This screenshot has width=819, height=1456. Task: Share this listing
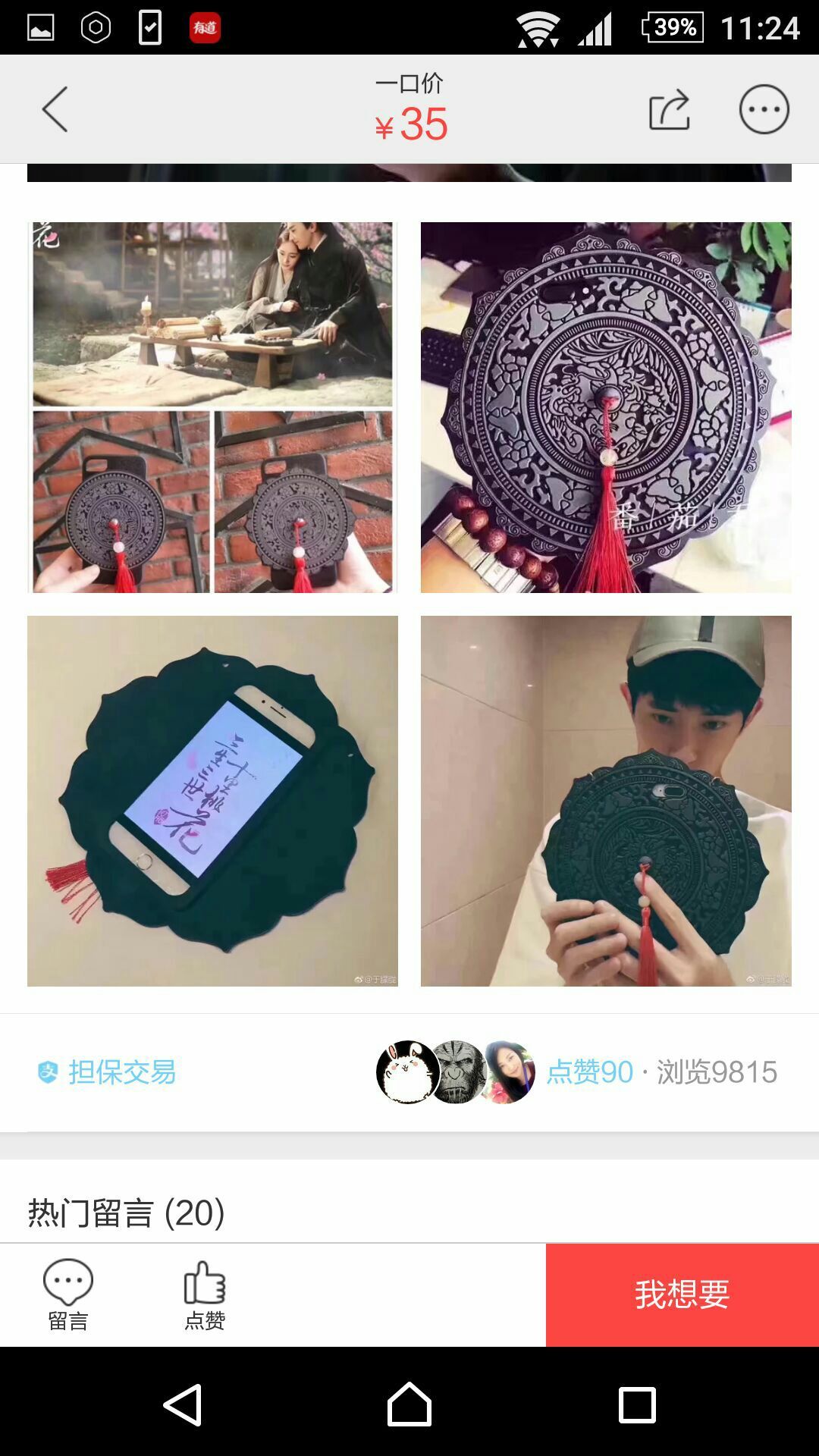tap(669, 109)
